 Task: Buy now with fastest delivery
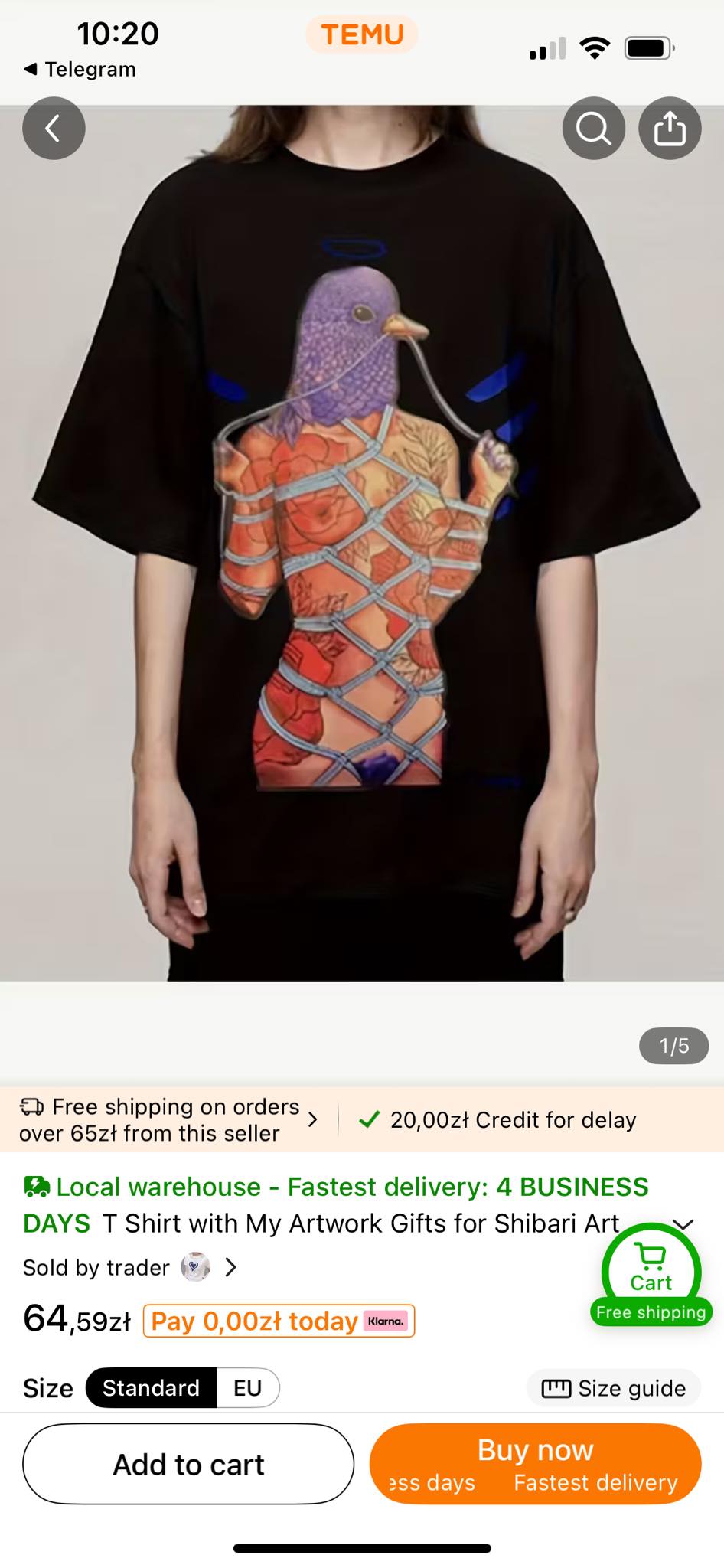point(536,1464)
